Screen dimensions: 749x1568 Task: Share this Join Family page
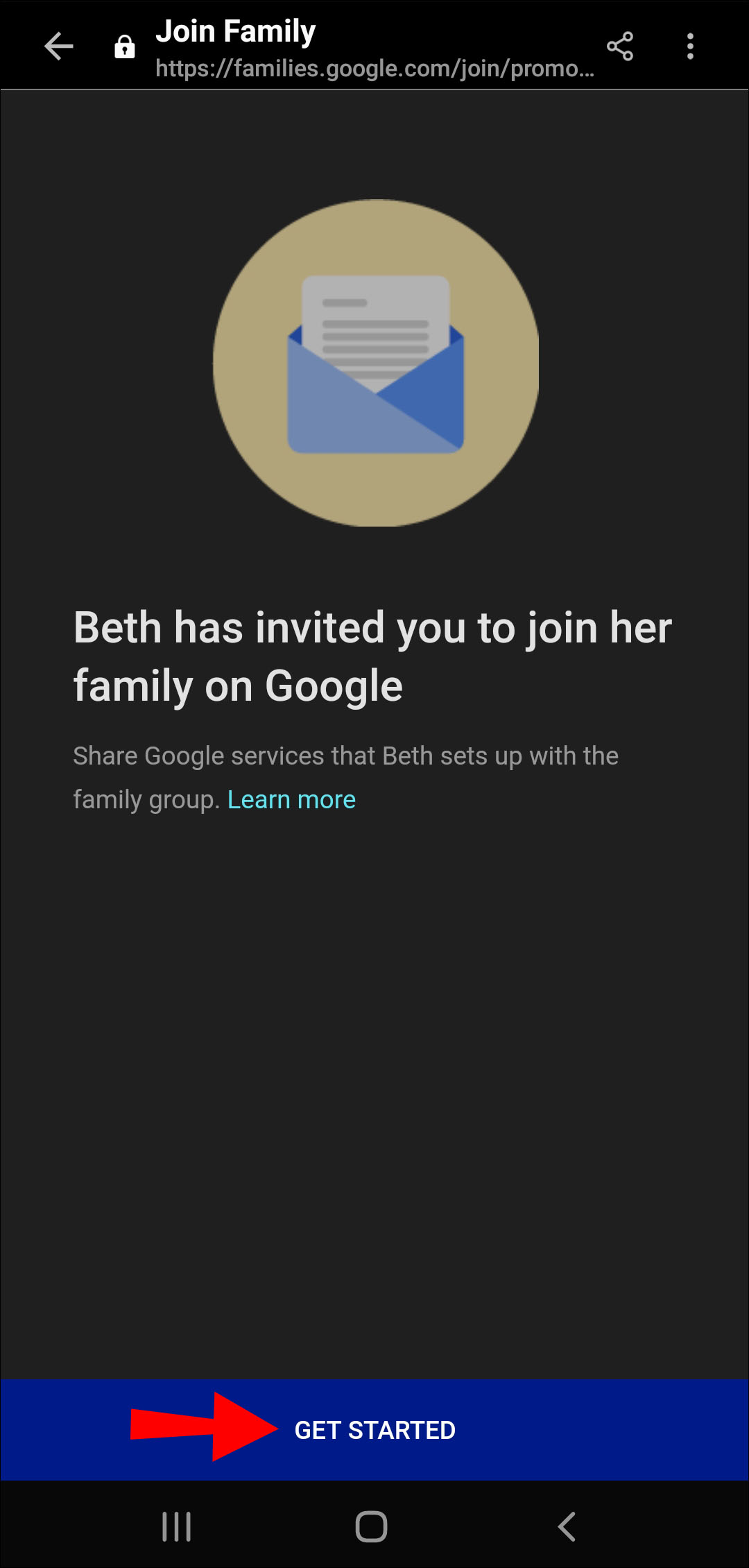619,46
